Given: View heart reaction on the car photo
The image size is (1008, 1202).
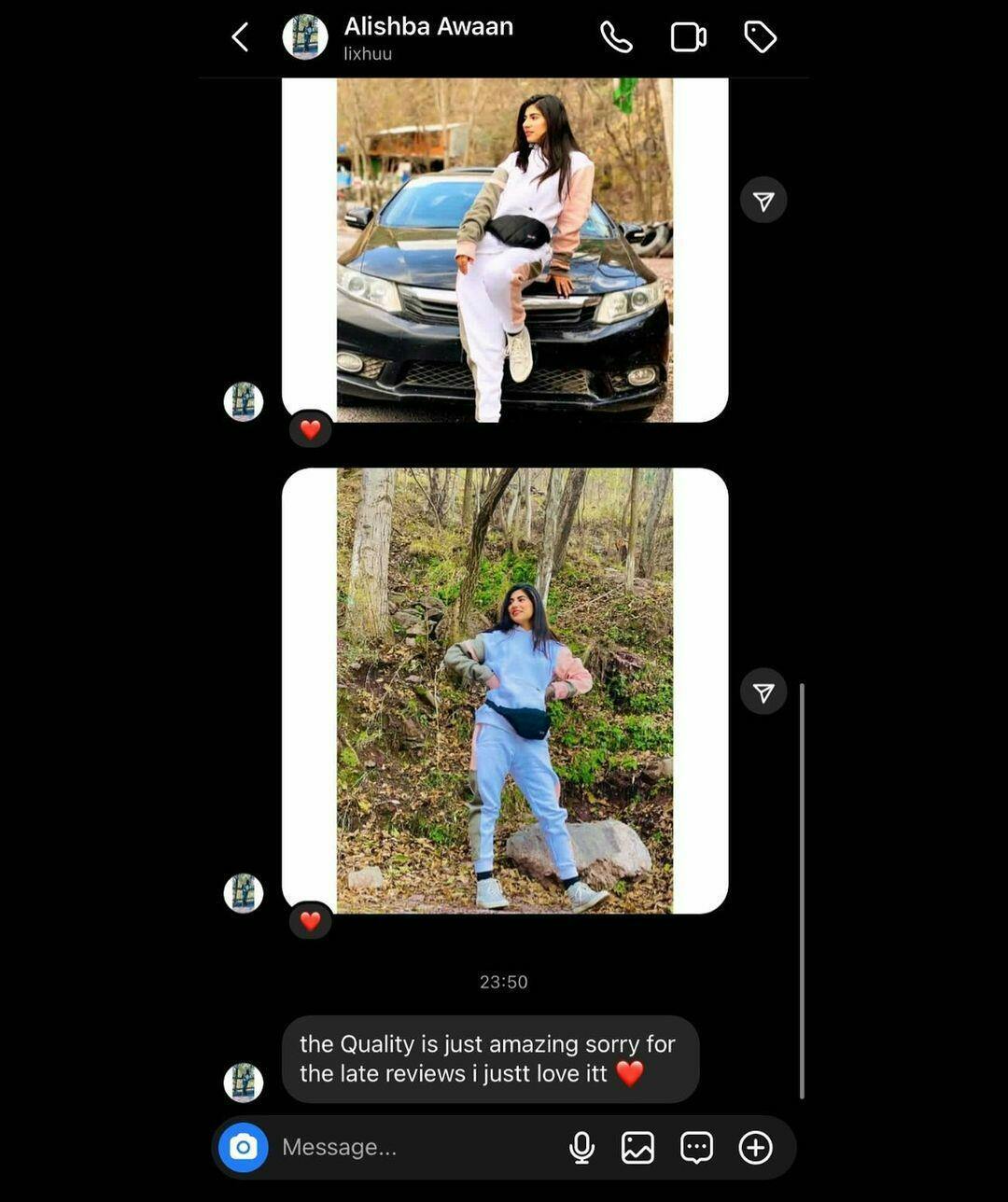Looking at the screenshot, I should (x=311, y=429).
